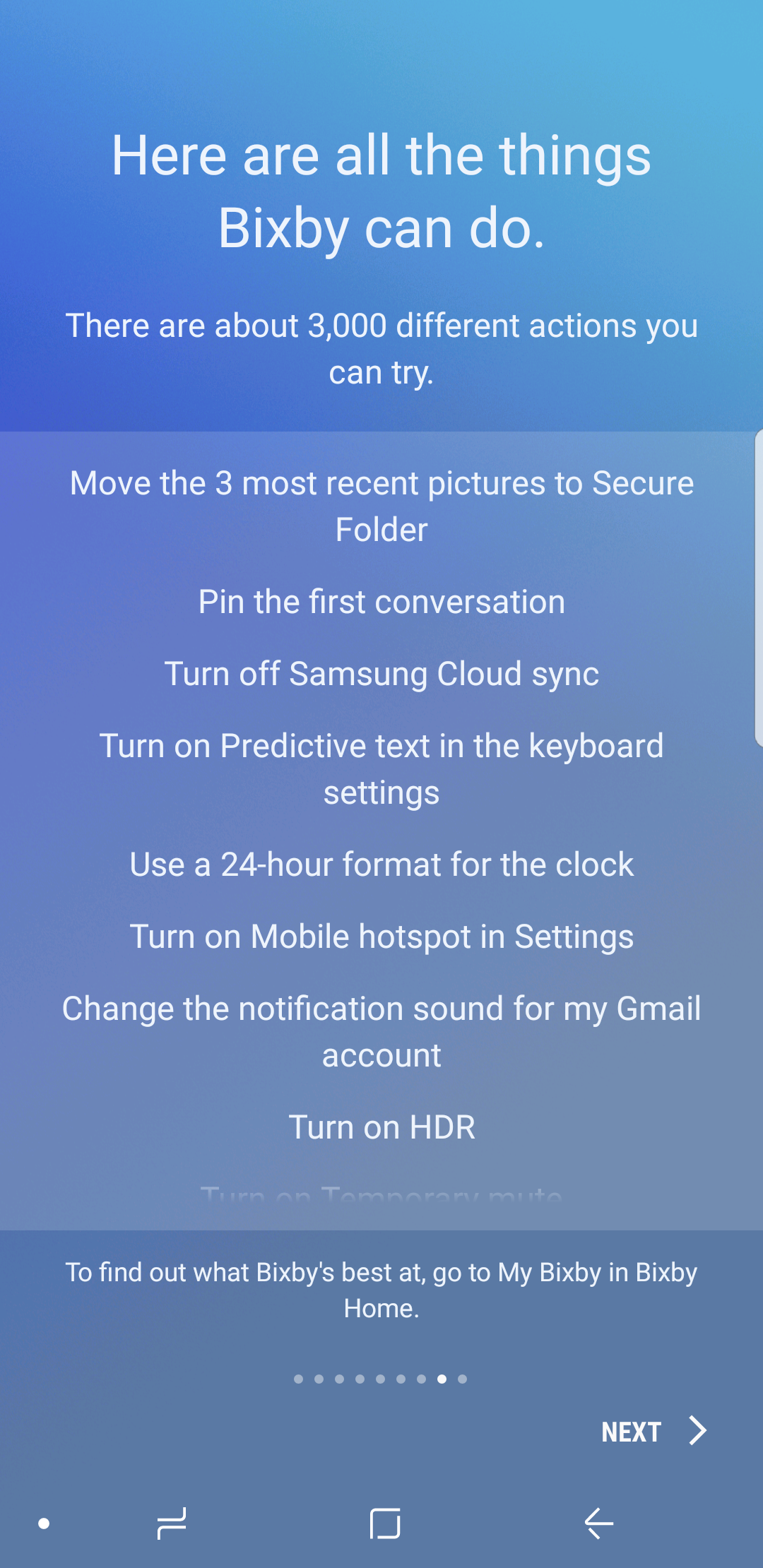Go back using the navigation bar arrow
The height and width of the screenshot is (1568, 763).
[x=598, y=1523]
